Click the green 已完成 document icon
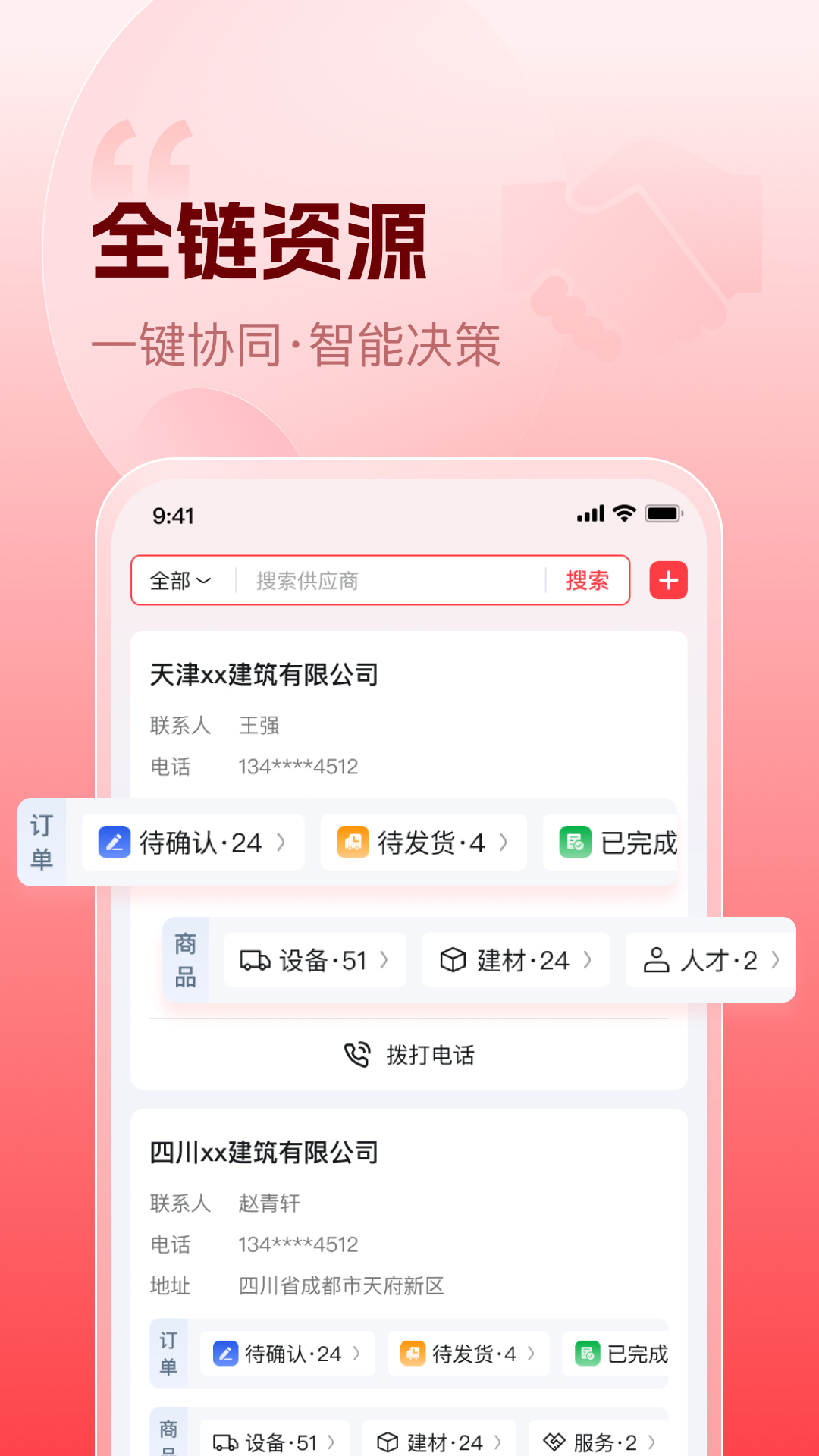The height and width of the screenshot is (1456, 819). pyautogui.click(x=576, y=842)
